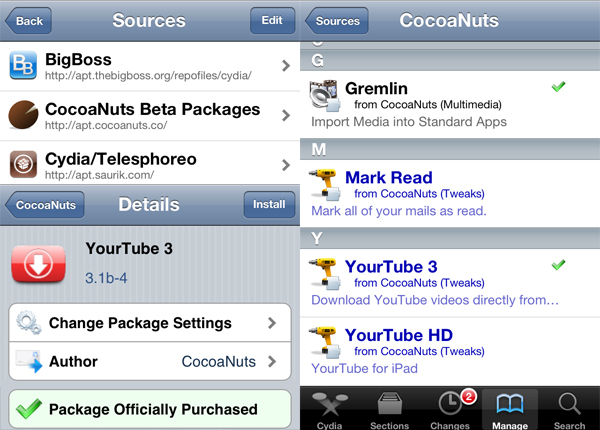
Task: Install the YourTube 3 package
Action: 269,204
